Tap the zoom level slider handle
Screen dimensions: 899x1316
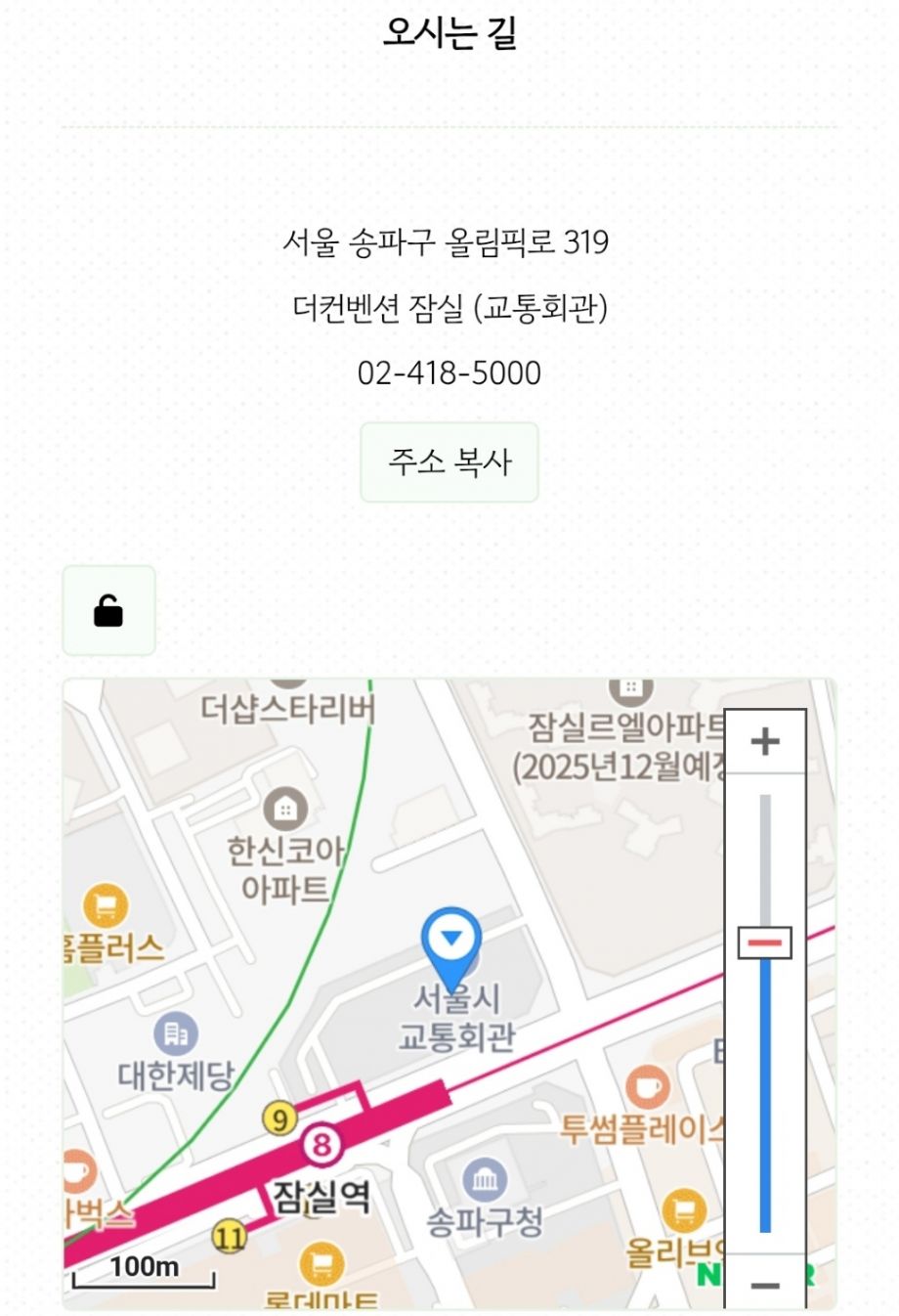pos(764,943)
